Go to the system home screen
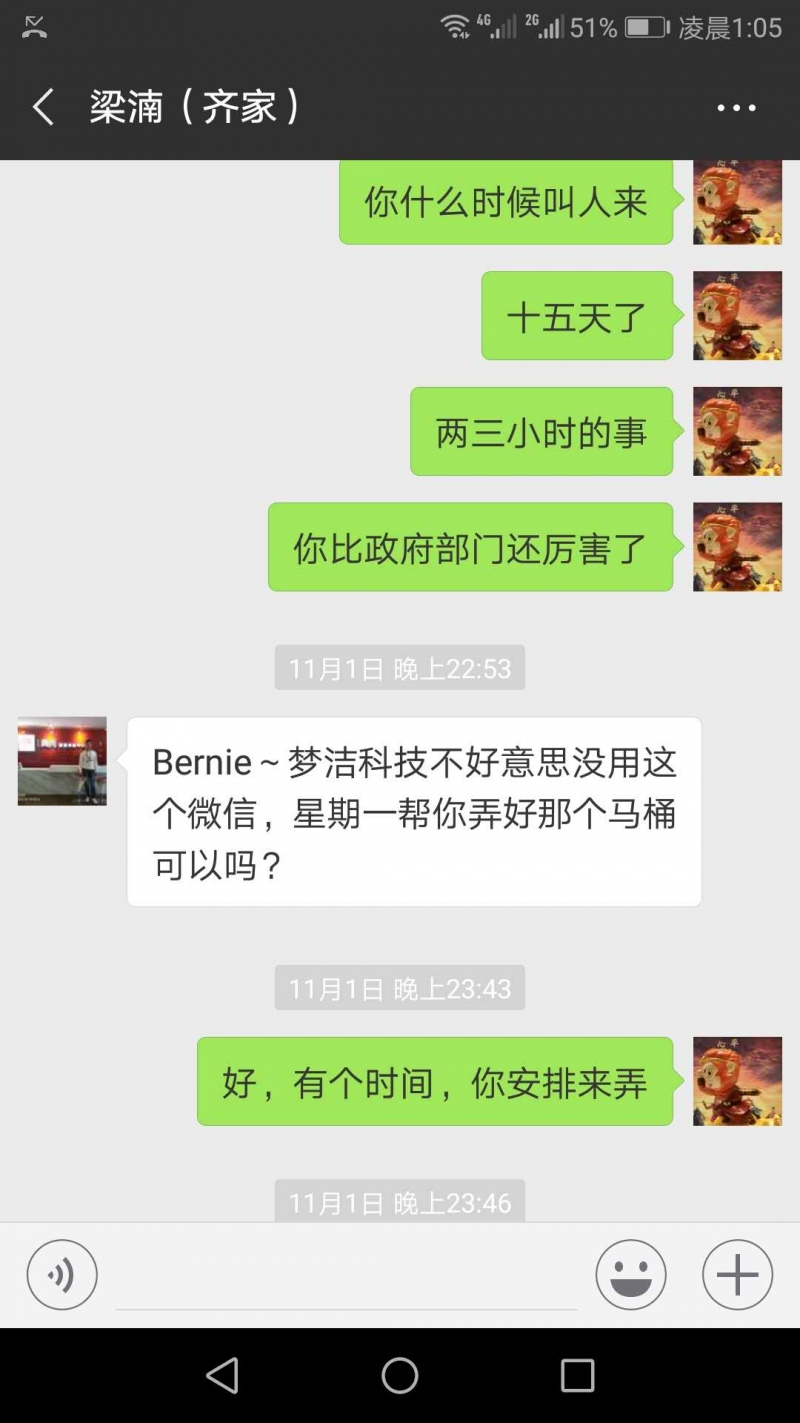Viewport: 800px width, 1423px height. click(x=400, y=1376)
